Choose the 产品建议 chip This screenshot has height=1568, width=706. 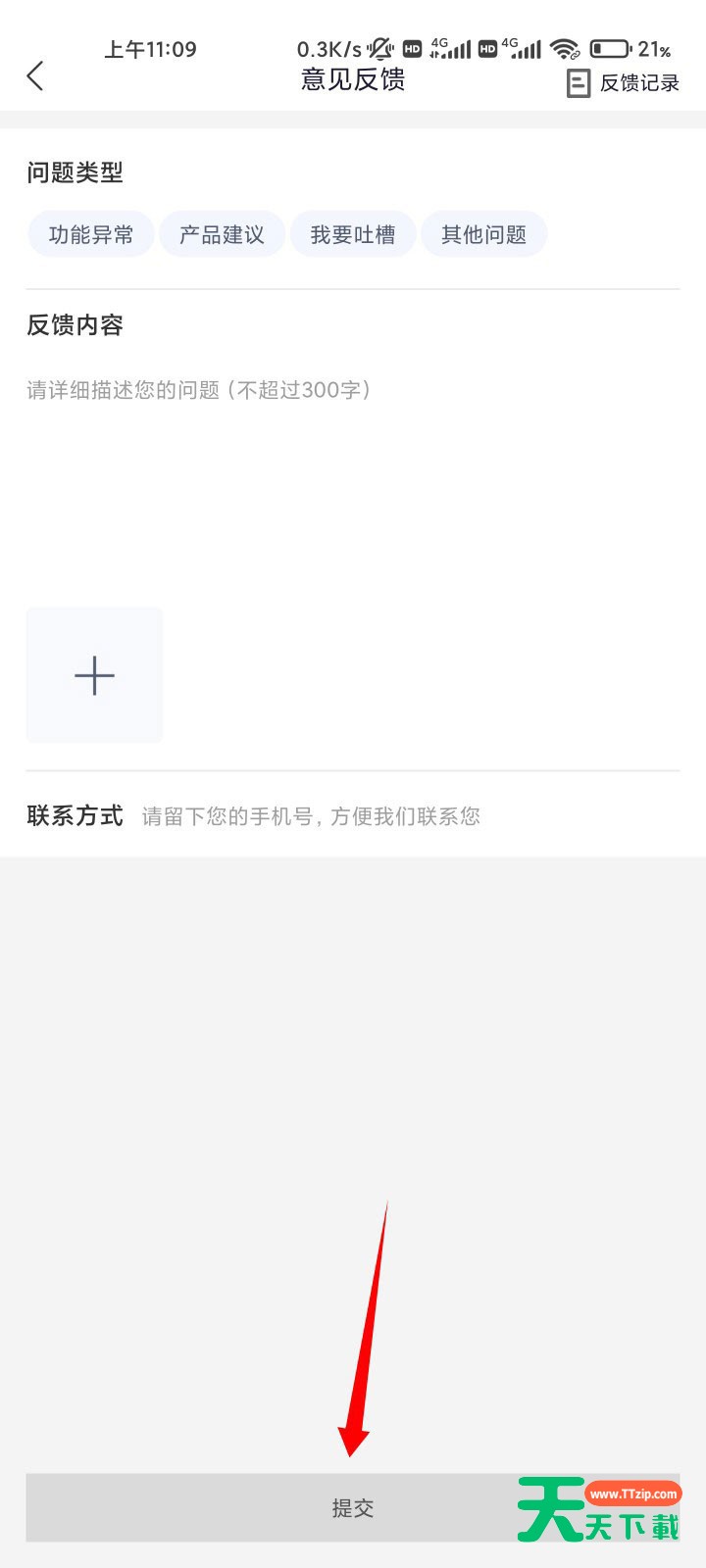tap(222, 235)
